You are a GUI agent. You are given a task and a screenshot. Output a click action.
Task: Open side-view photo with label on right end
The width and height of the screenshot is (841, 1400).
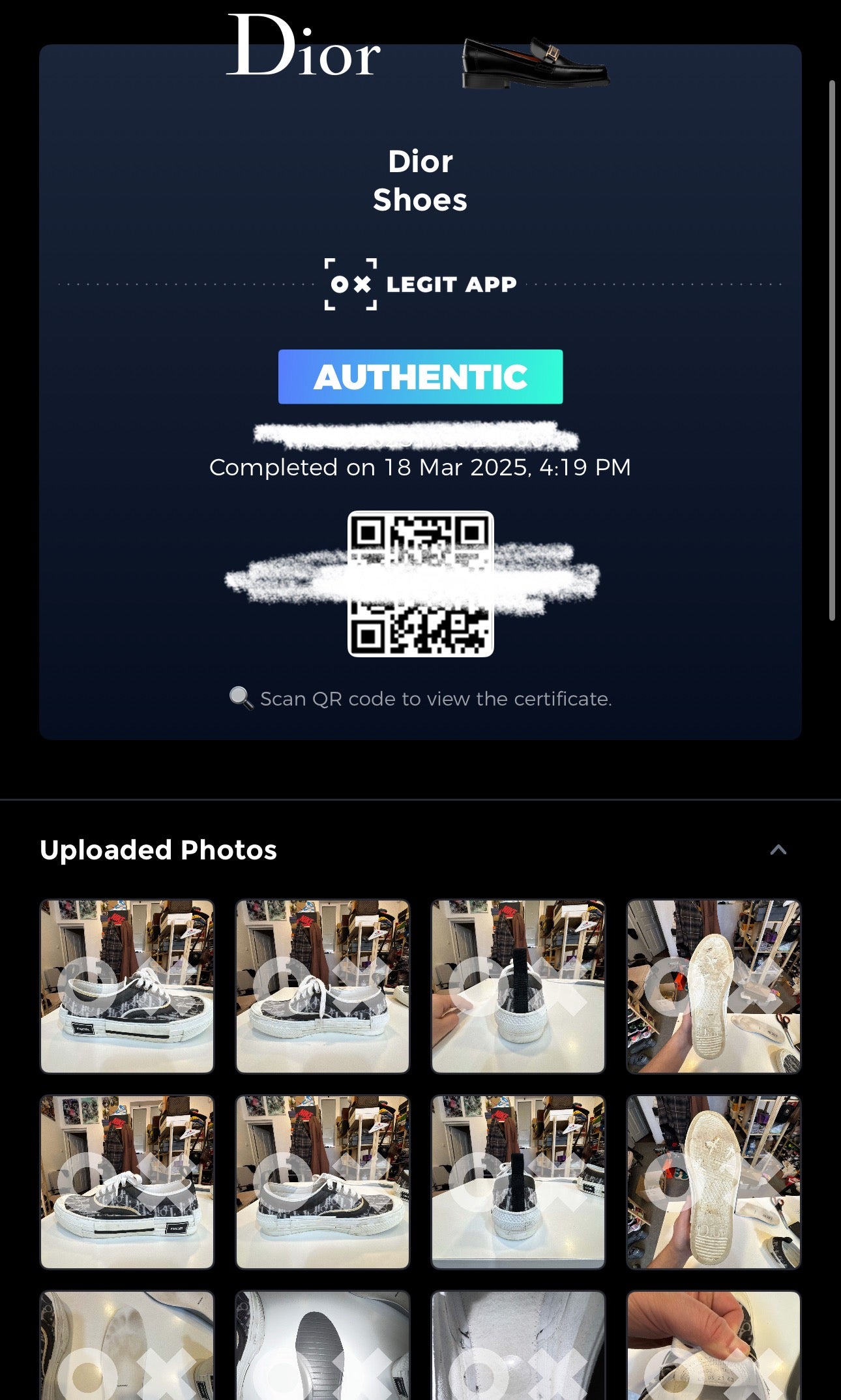pos(127,1182)
